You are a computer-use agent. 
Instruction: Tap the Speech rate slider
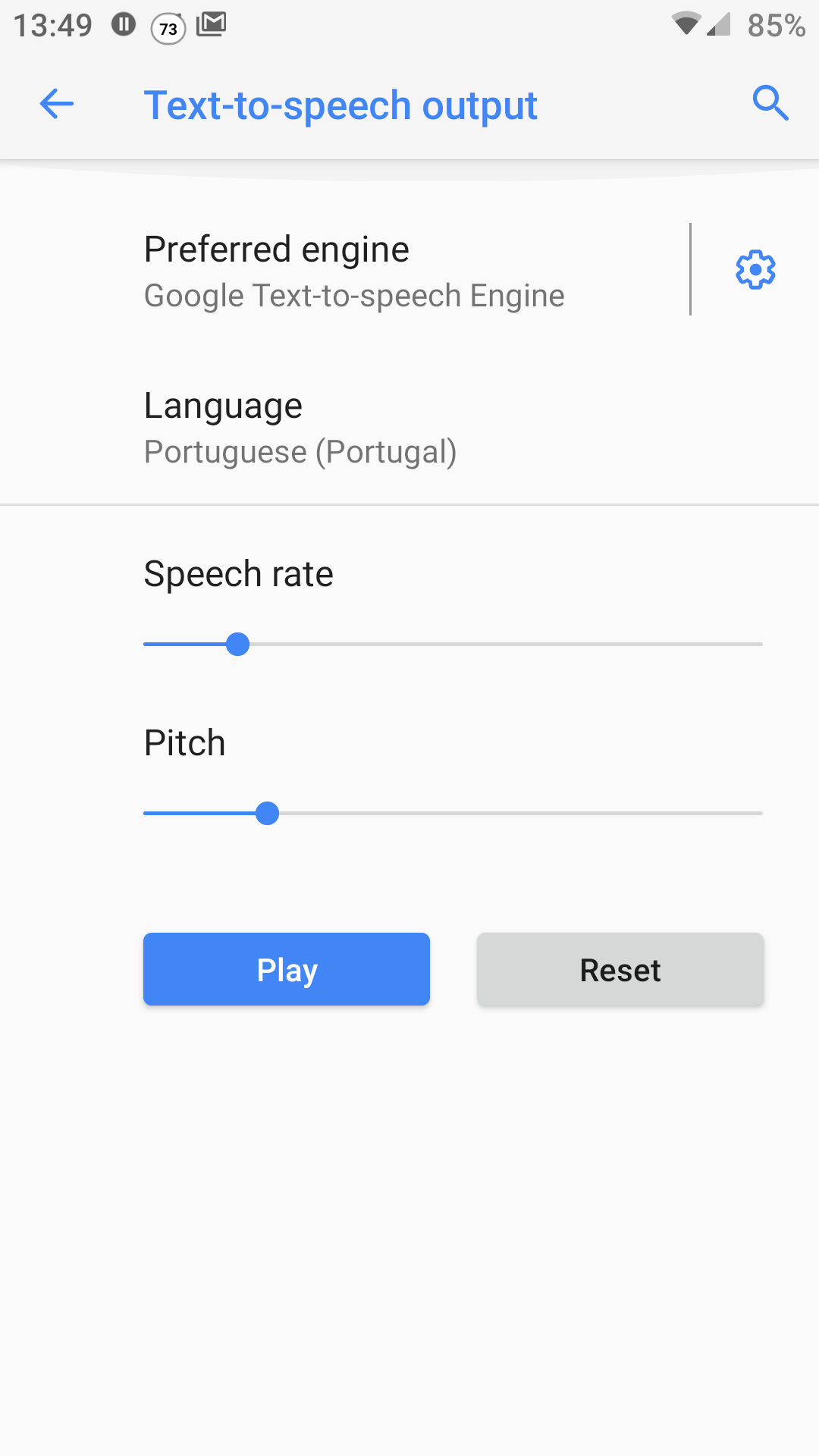pyautogui.click(x=453, y=644)
